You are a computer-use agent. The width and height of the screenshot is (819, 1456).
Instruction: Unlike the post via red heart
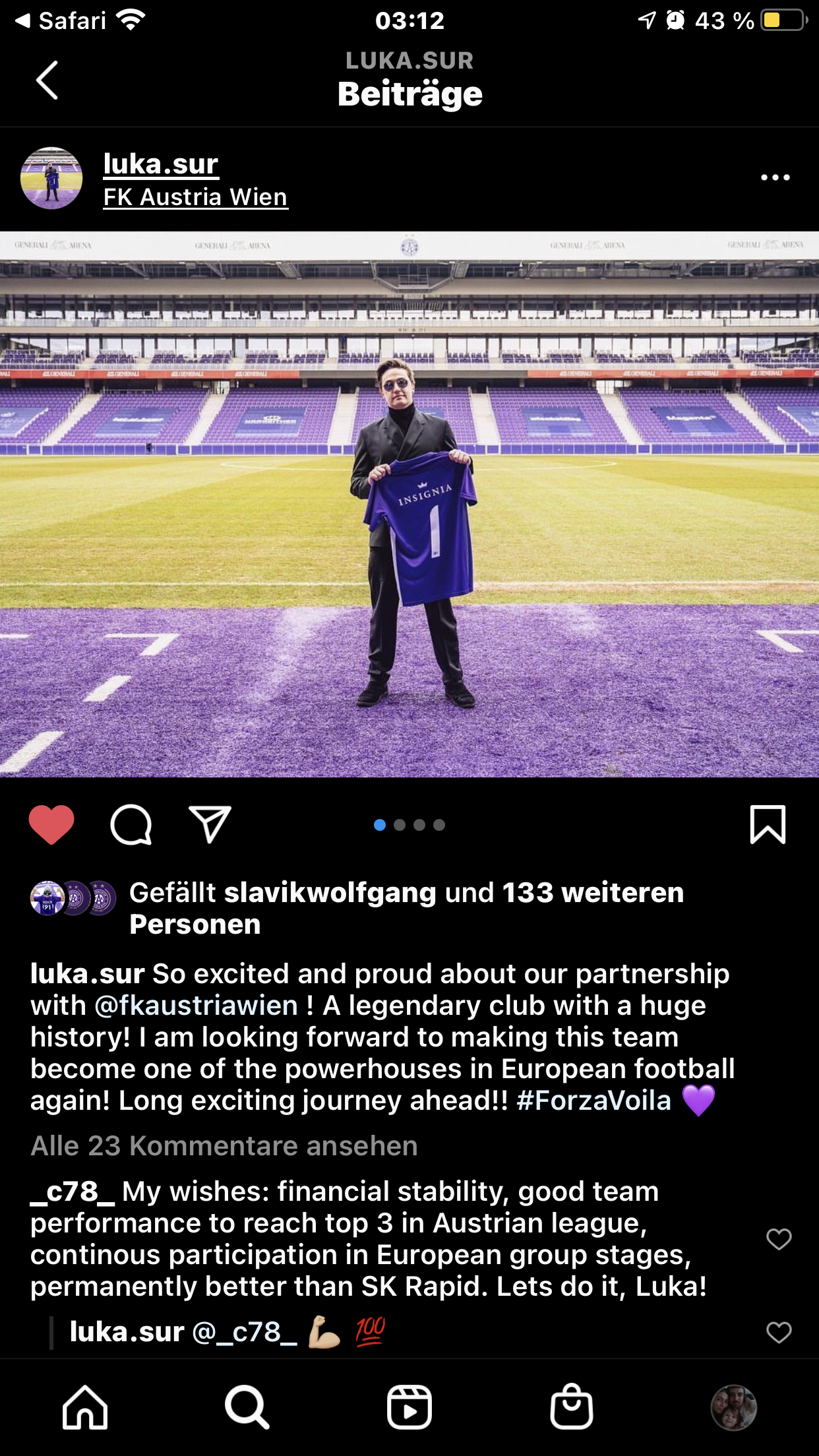pyautogui.click(x=51, y=824)
